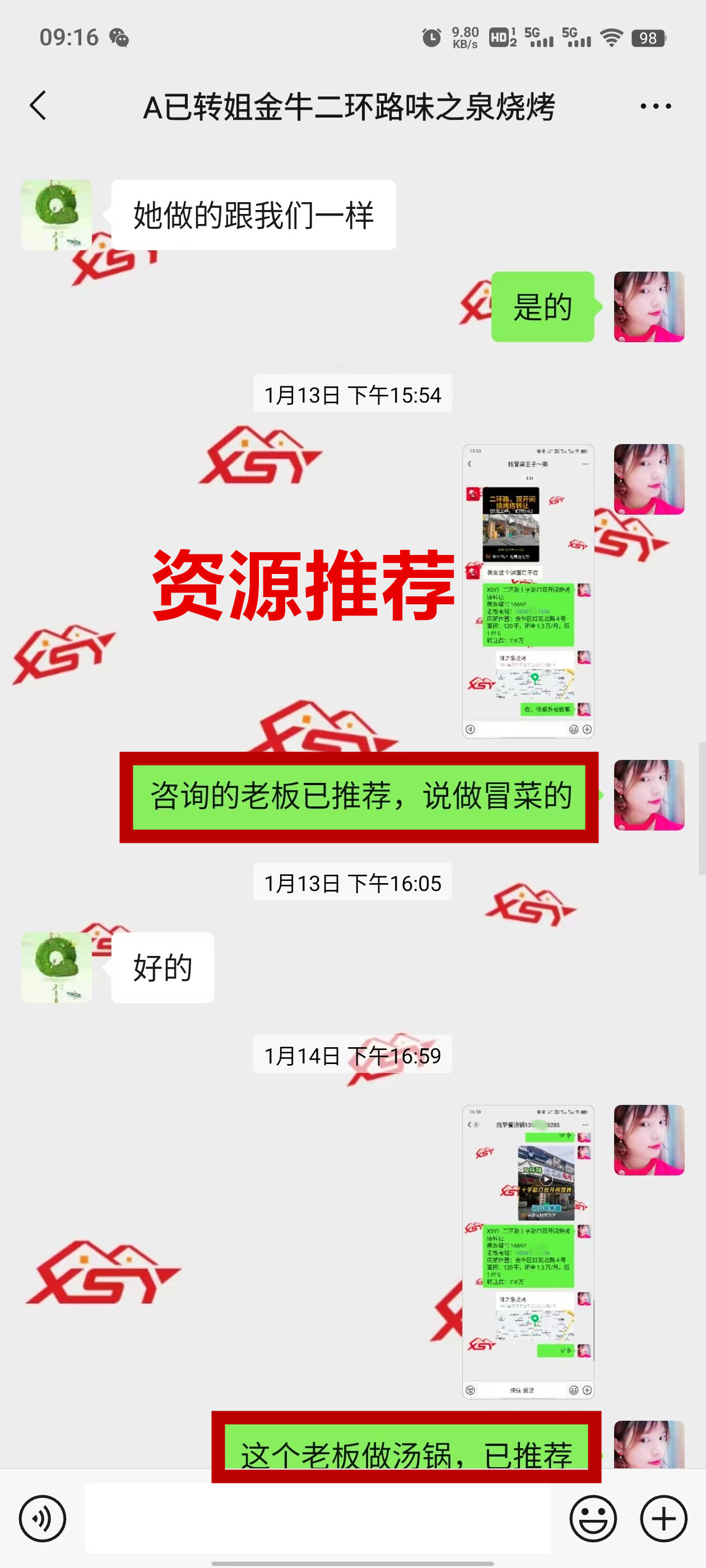Open the plus attachment menu
The image size is (706, 1568).
pyautogui.click(x=663, y=1518)
